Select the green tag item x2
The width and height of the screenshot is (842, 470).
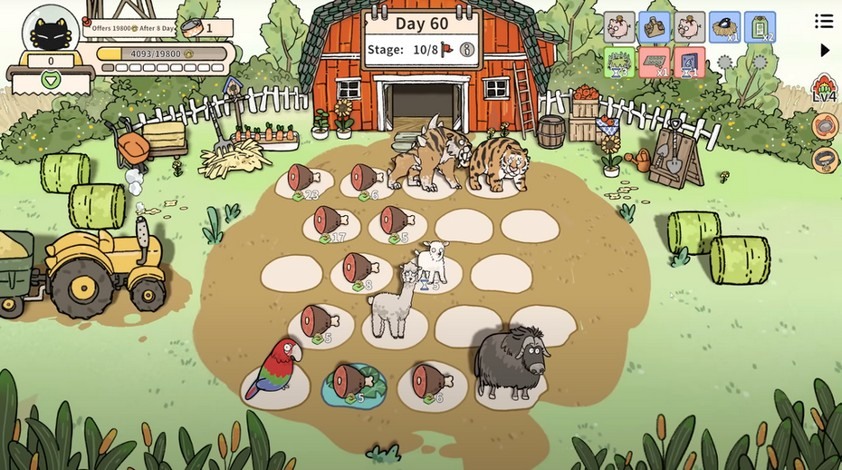coord(760,27)
